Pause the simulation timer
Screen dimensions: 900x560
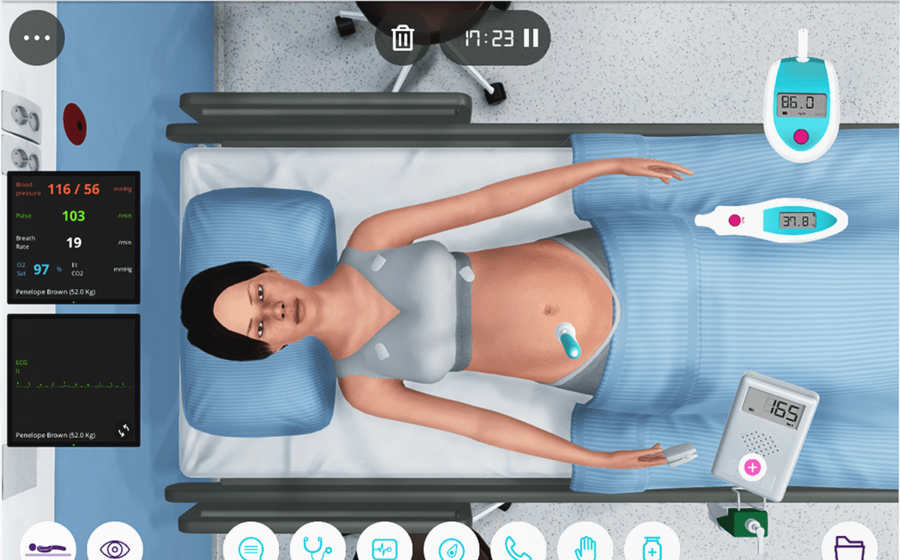531,39
